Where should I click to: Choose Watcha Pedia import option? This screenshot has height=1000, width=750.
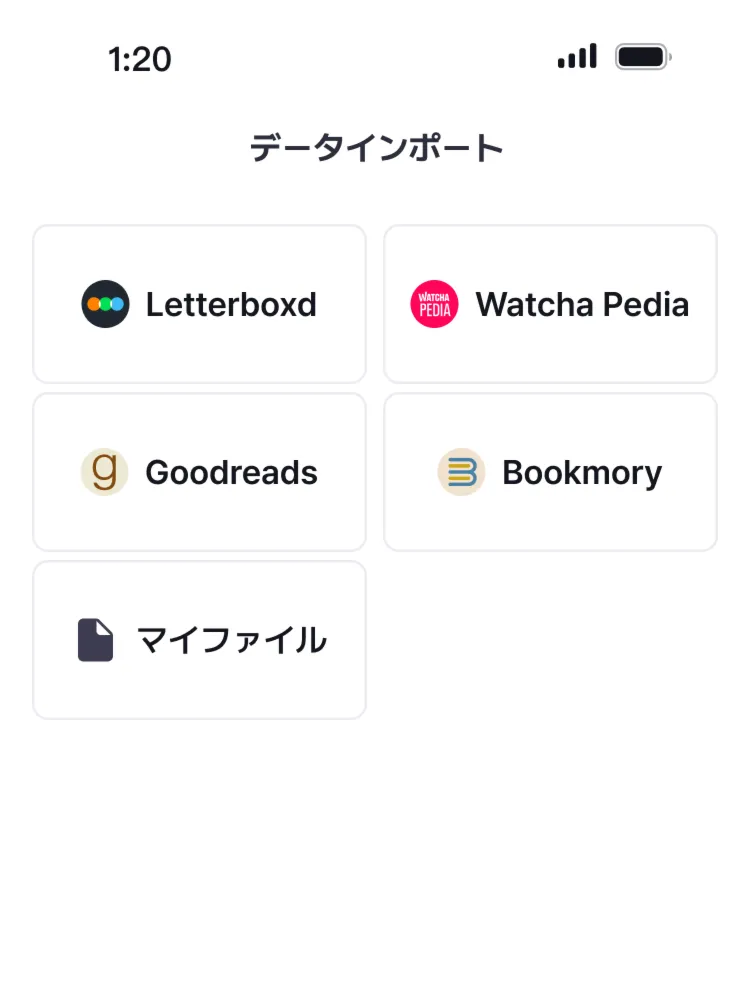tap(550, 304)
